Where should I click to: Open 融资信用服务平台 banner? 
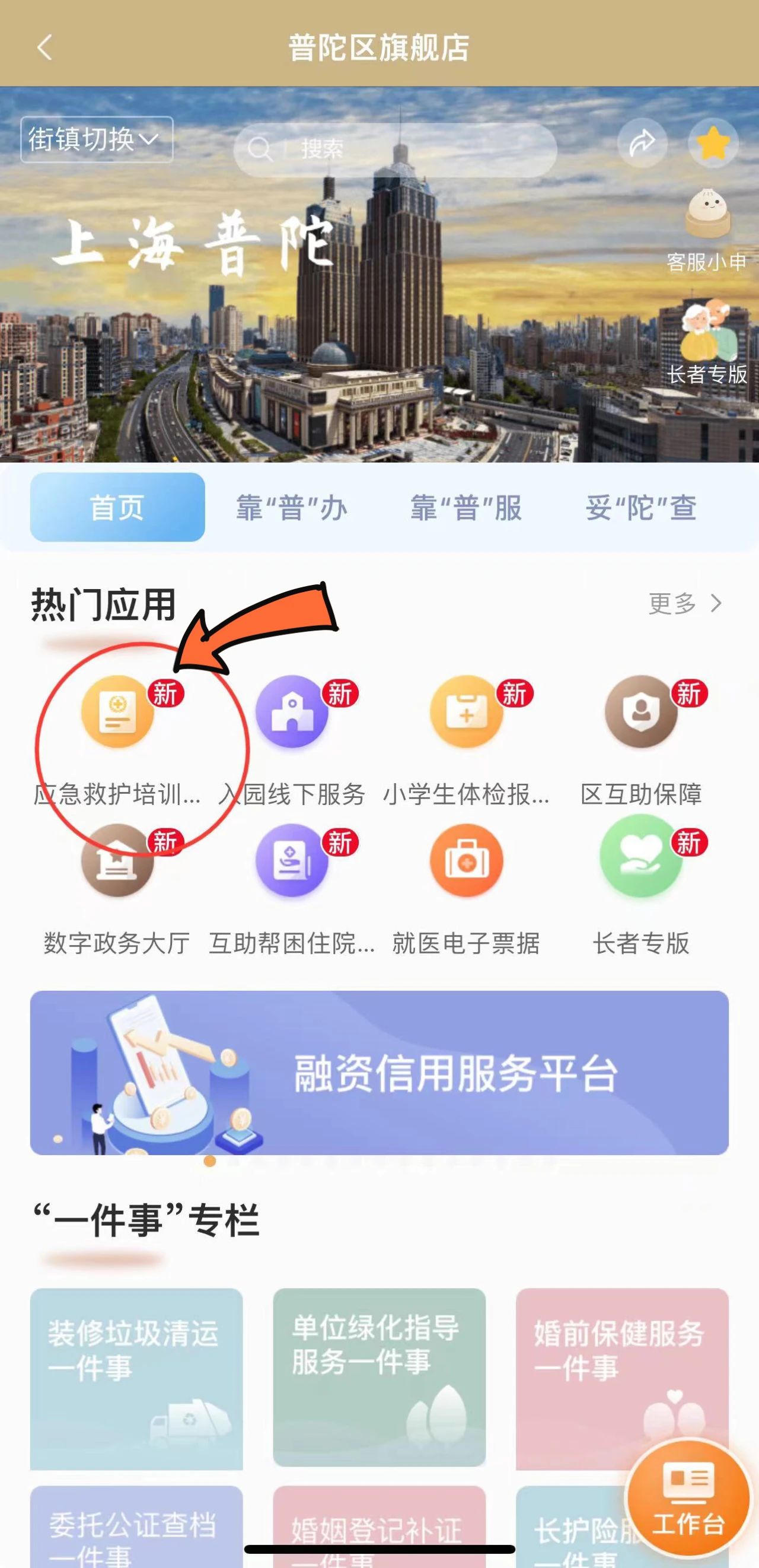click(x=379, y=1073)
